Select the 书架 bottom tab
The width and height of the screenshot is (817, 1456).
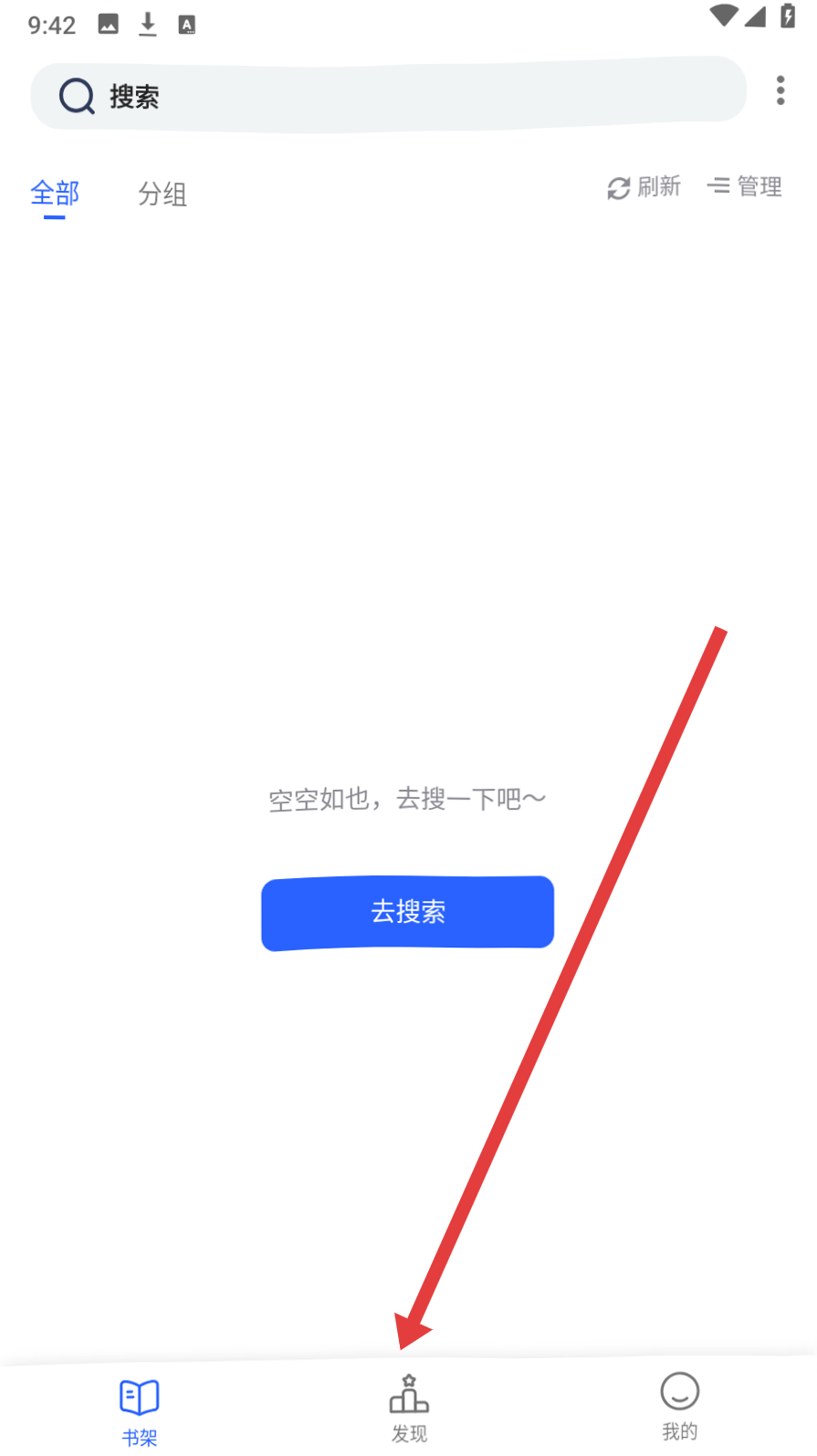(x=140, y=1412)
